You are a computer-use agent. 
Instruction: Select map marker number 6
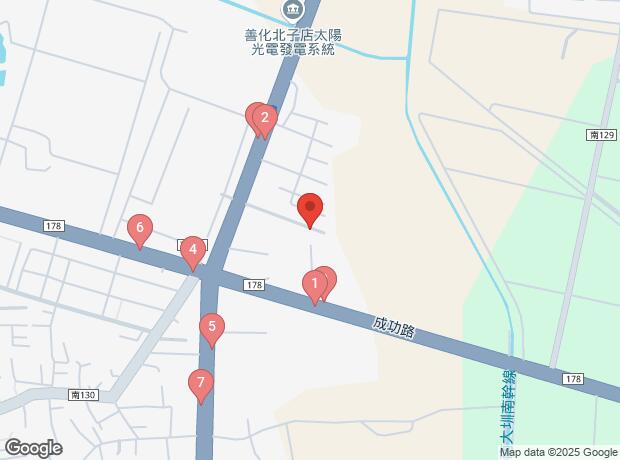point(140,231)
